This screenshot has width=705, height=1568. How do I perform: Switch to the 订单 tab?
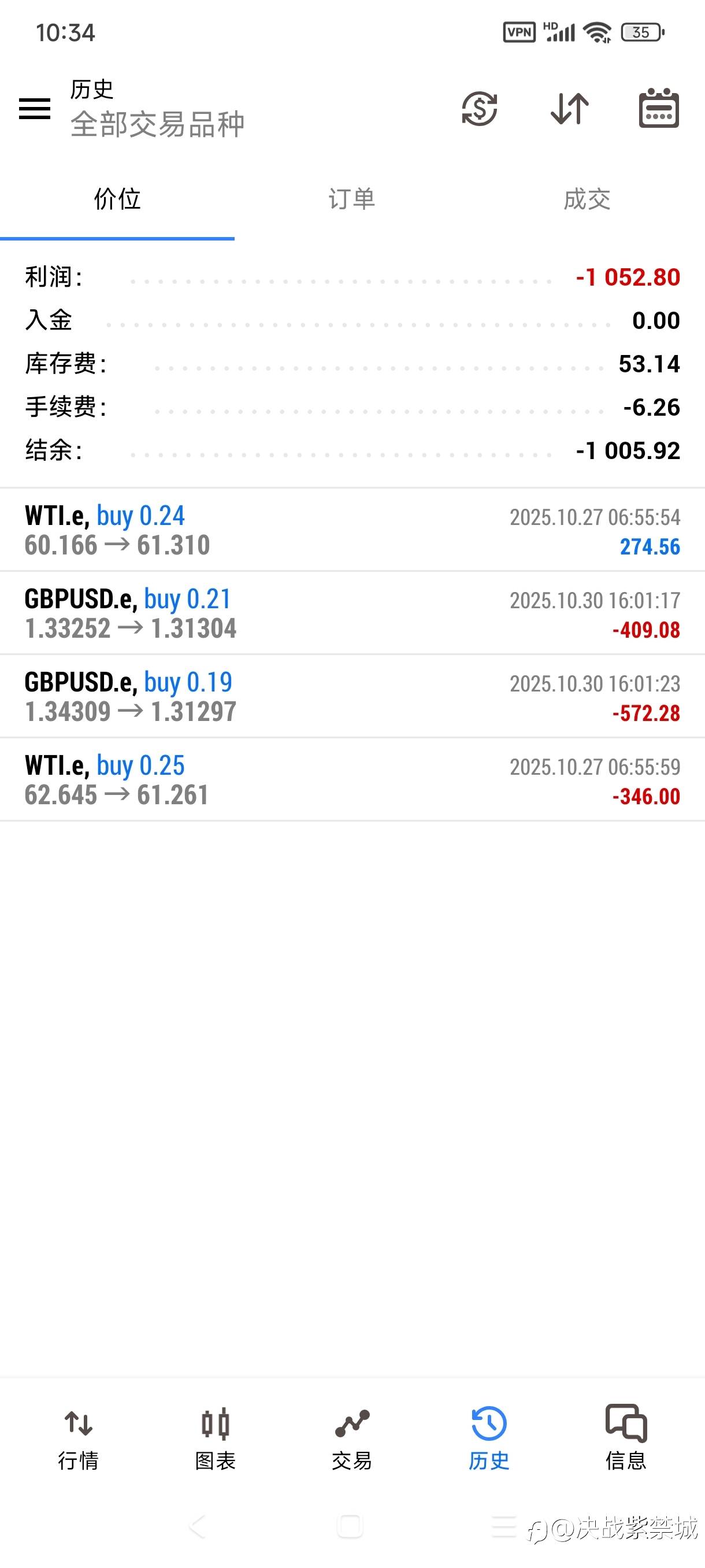(x=351, y=199)
